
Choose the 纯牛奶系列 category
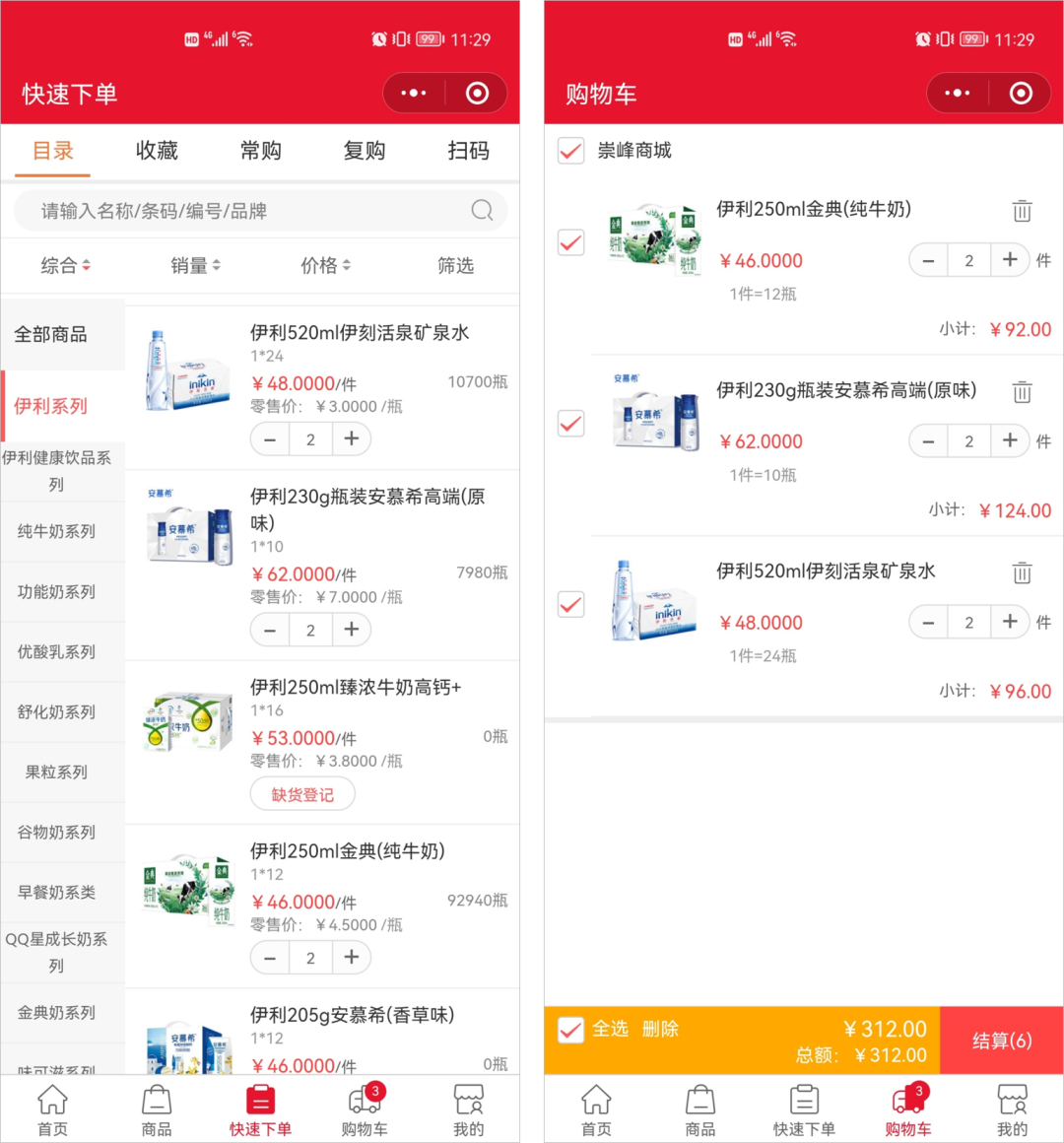57,532
